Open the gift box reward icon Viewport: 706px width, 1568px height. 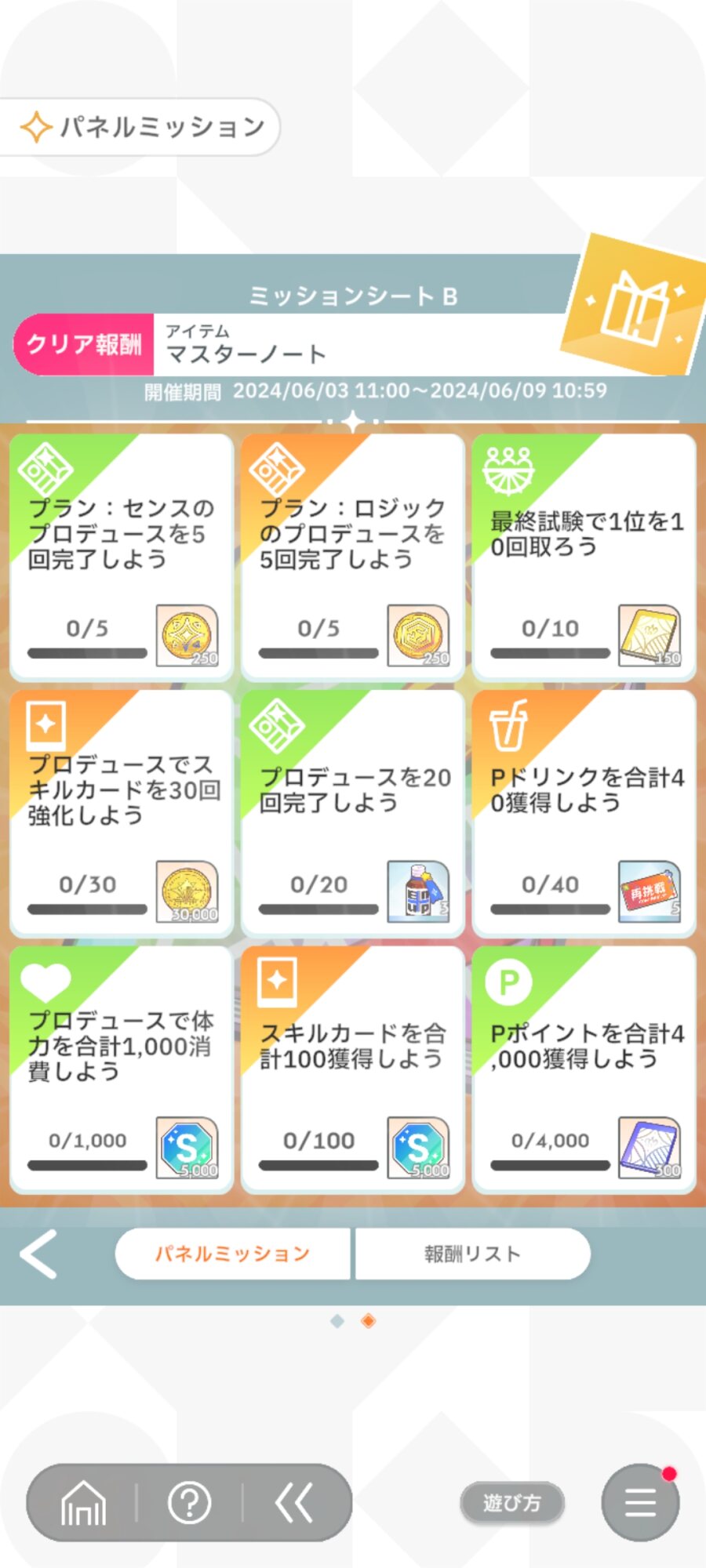[635, 306]
